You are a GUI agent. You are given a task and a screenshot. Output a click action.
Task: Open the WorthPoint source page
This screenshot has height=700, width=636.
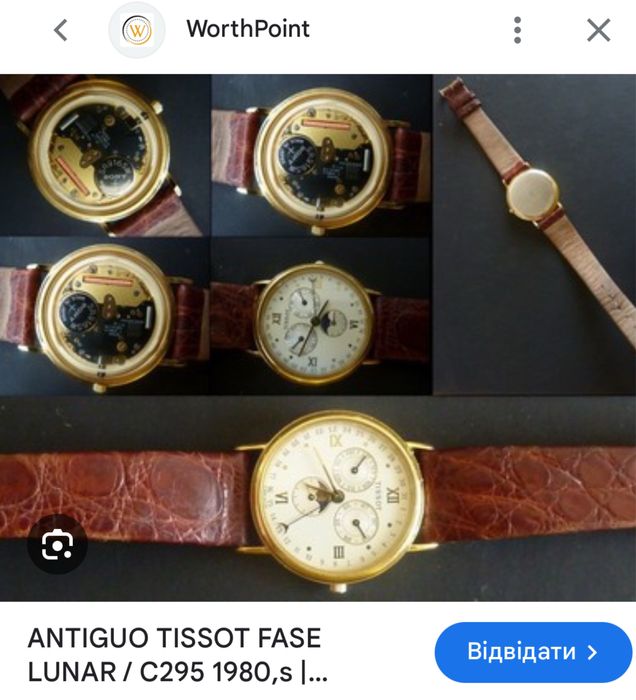pyautogui.click(x=247, y=29)
